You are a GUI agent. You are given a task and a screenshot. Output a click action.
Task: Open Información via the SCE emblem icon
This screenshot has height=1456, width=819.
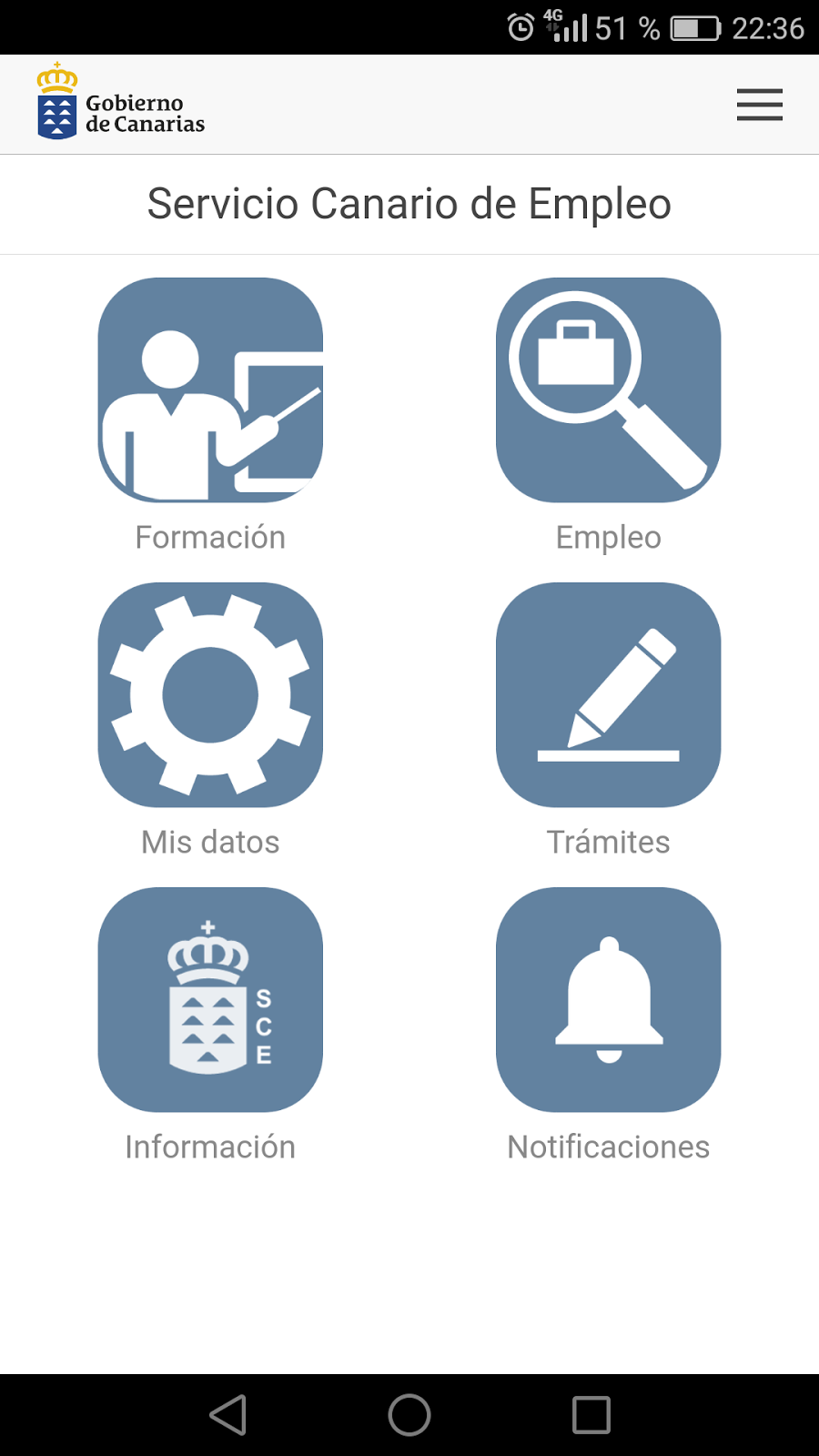[209, 999]
